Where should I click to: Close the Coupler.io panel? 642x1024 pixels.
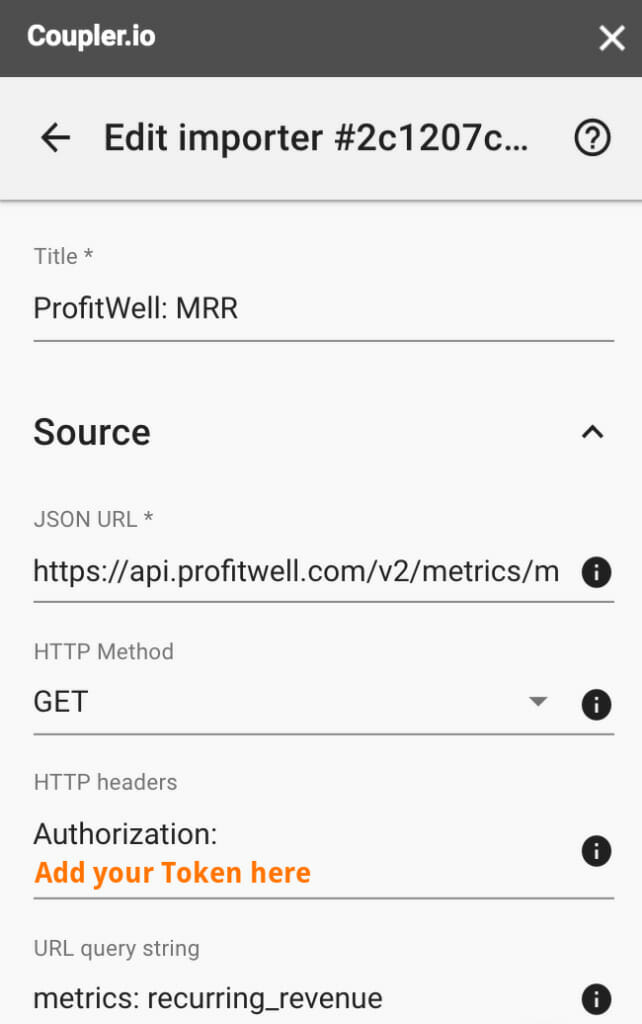611,38
